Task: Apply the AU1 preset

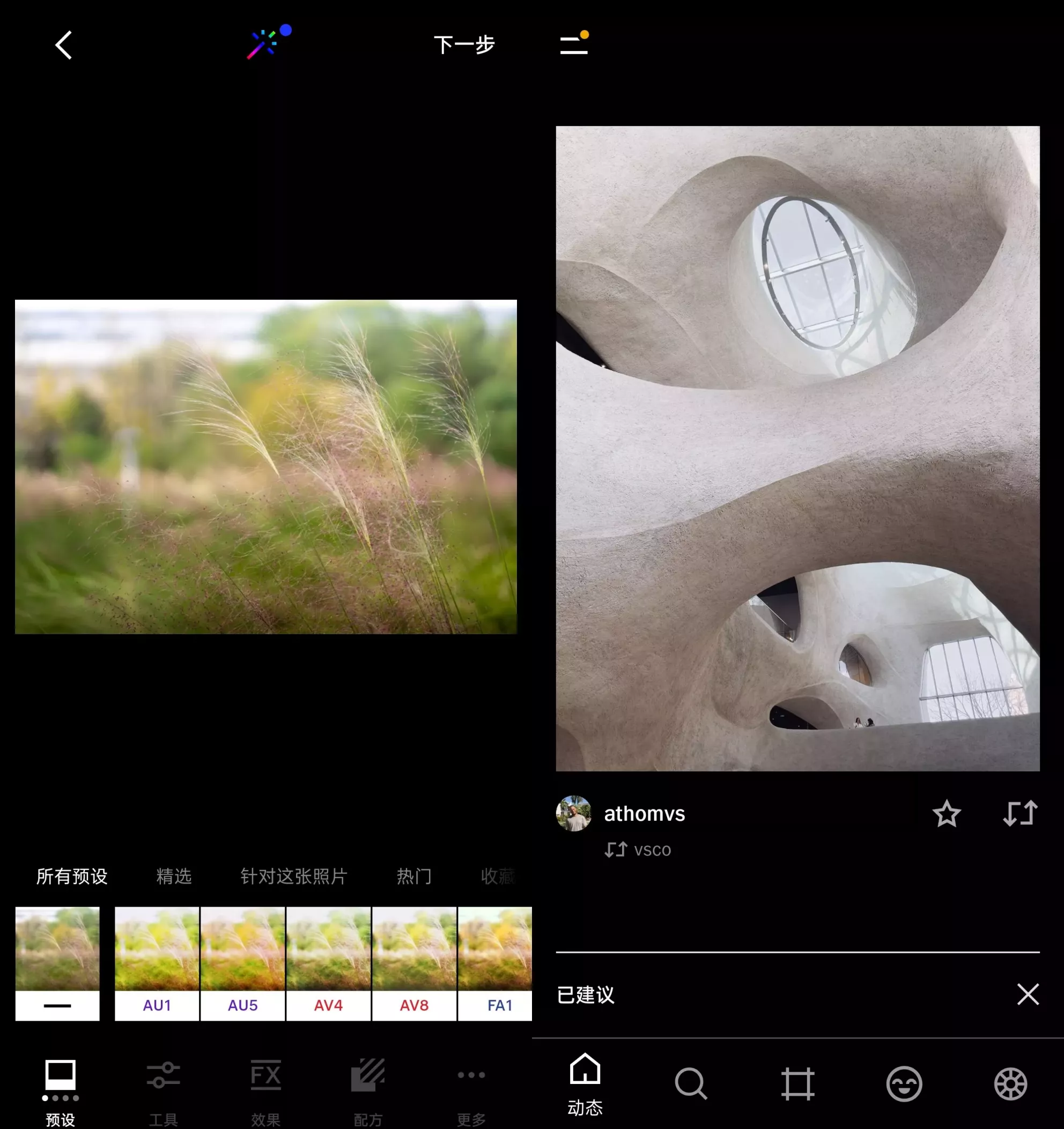Action: 157,963
